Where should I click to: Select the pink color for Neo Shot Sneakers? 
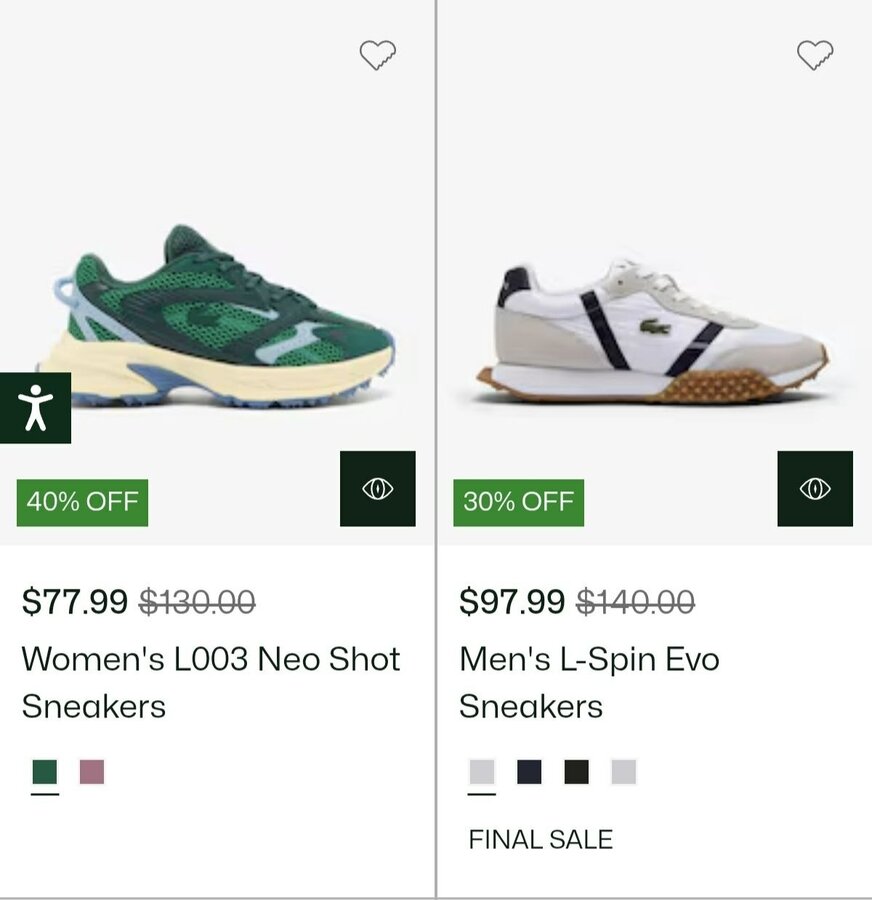92,771
